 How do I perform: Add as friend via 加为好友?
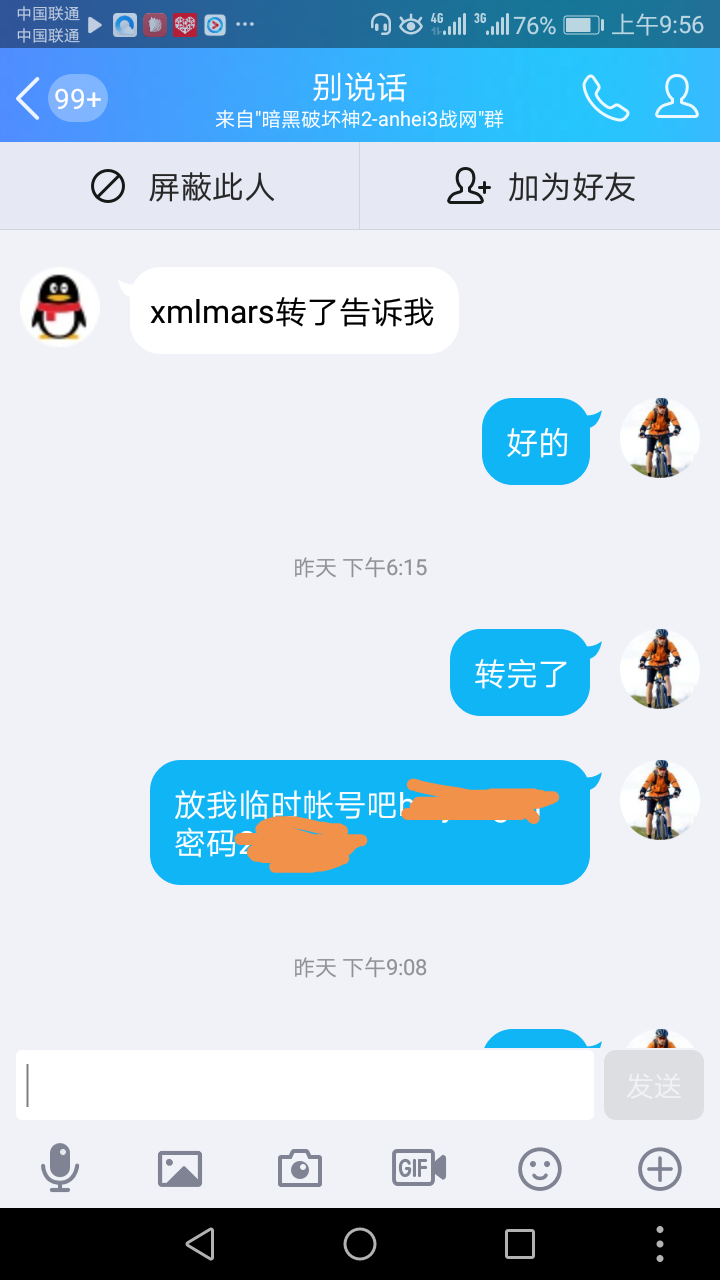pyautogui.click(x=540, y=187)
